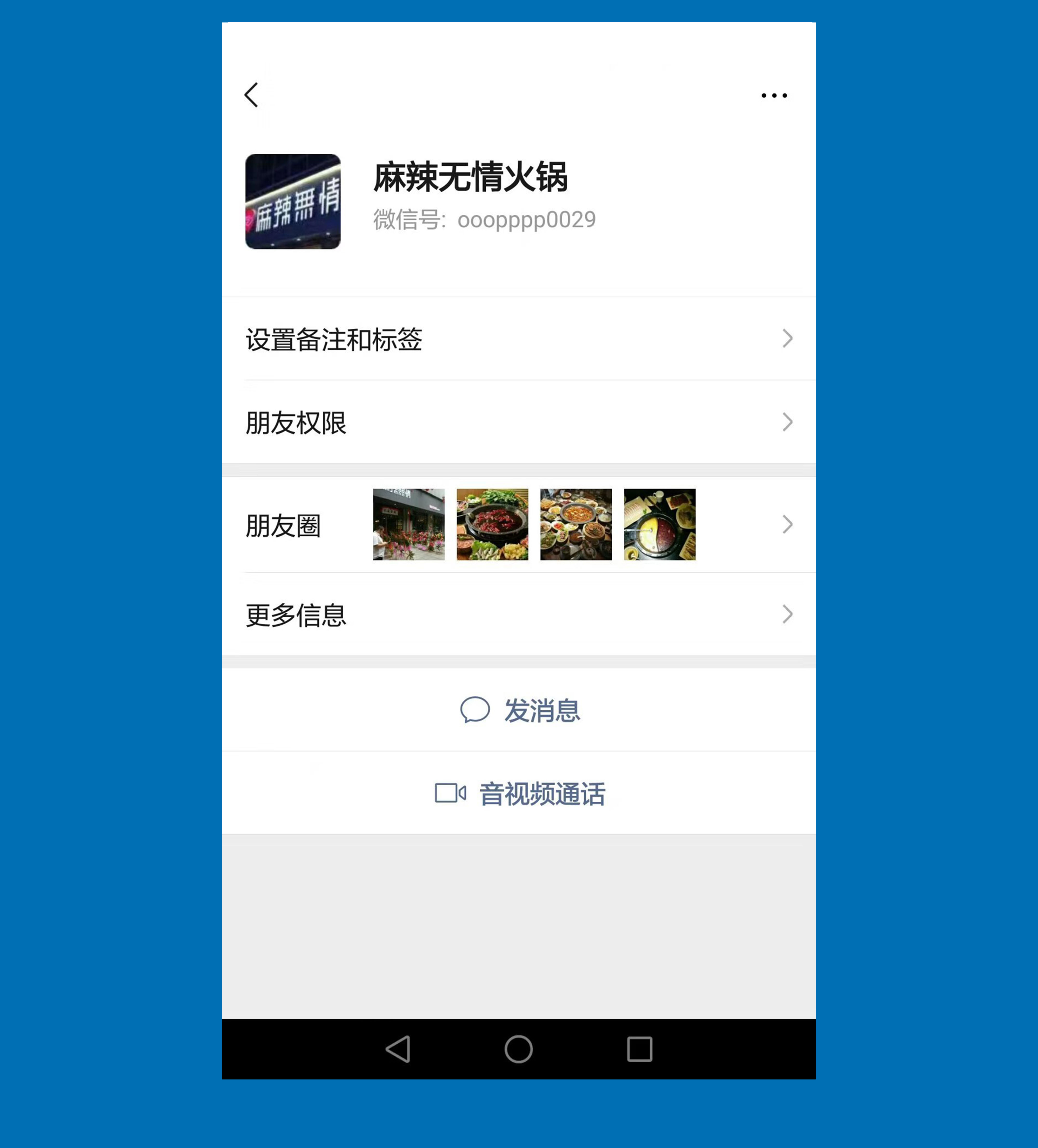This screenshot has width=1038, height=1148.
Task: Open 更多信息 row
Action: click(x=518, y=614)
